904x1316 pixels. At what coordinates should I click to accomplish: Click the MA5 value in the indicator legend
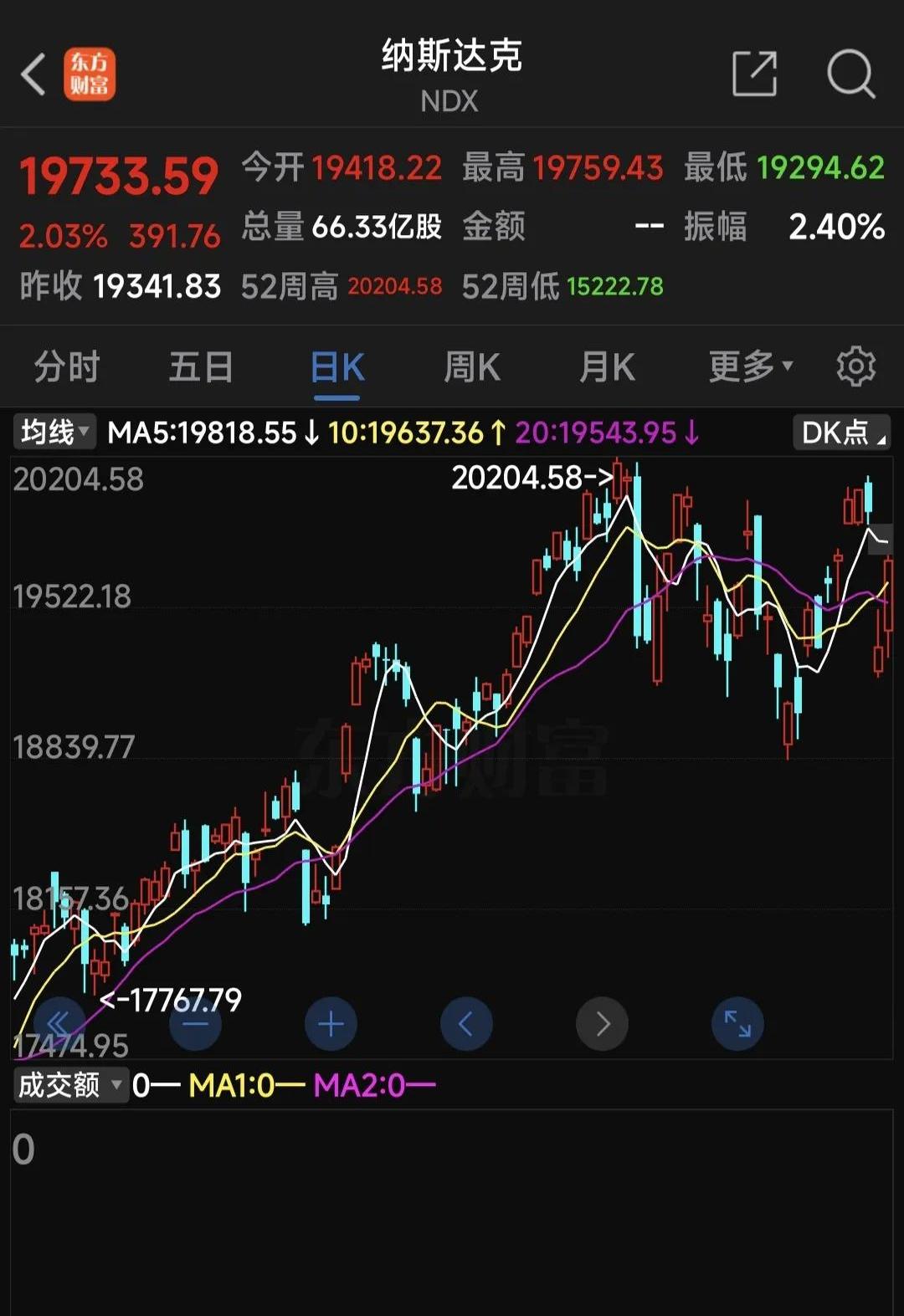203,433
